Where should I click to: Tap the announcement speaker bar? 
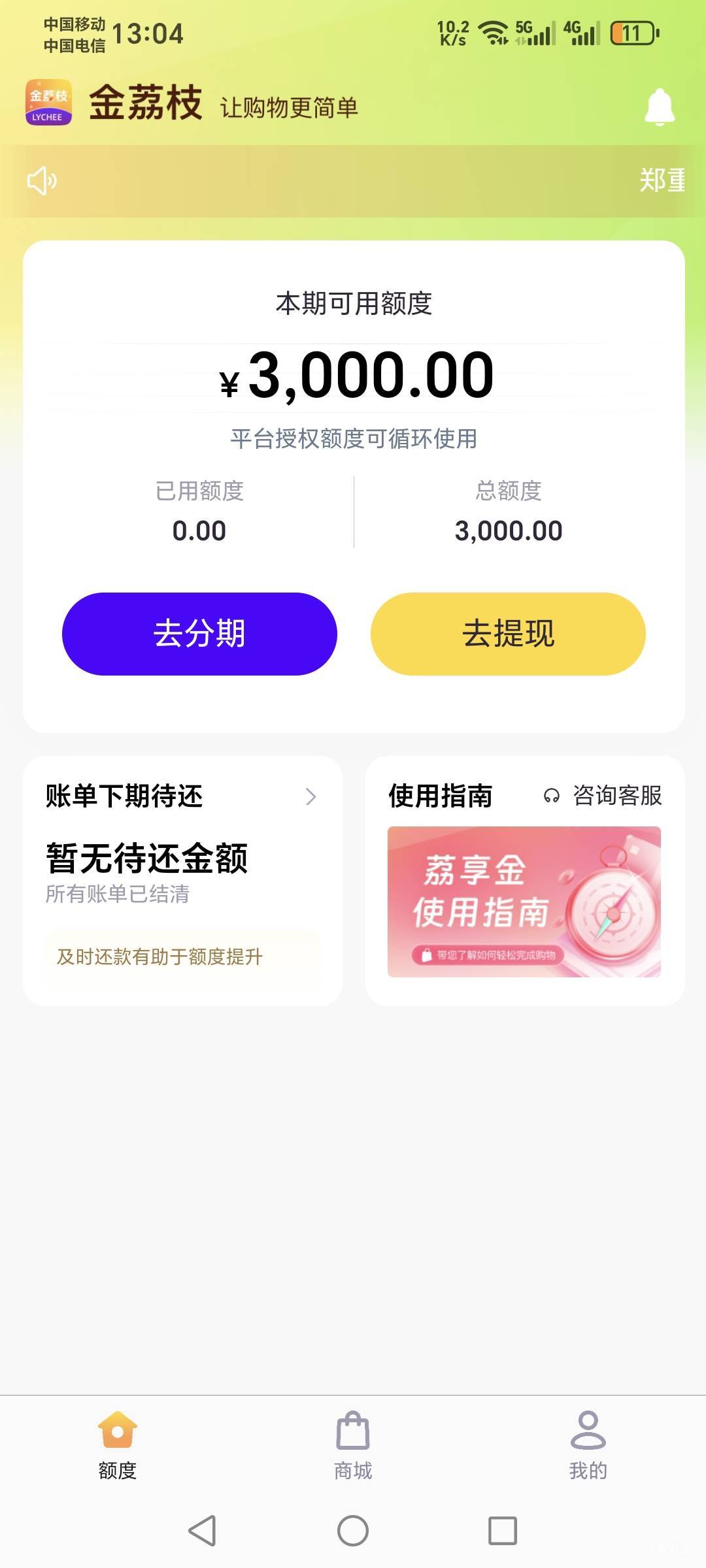pyautogui.click(x=353, y=181)
